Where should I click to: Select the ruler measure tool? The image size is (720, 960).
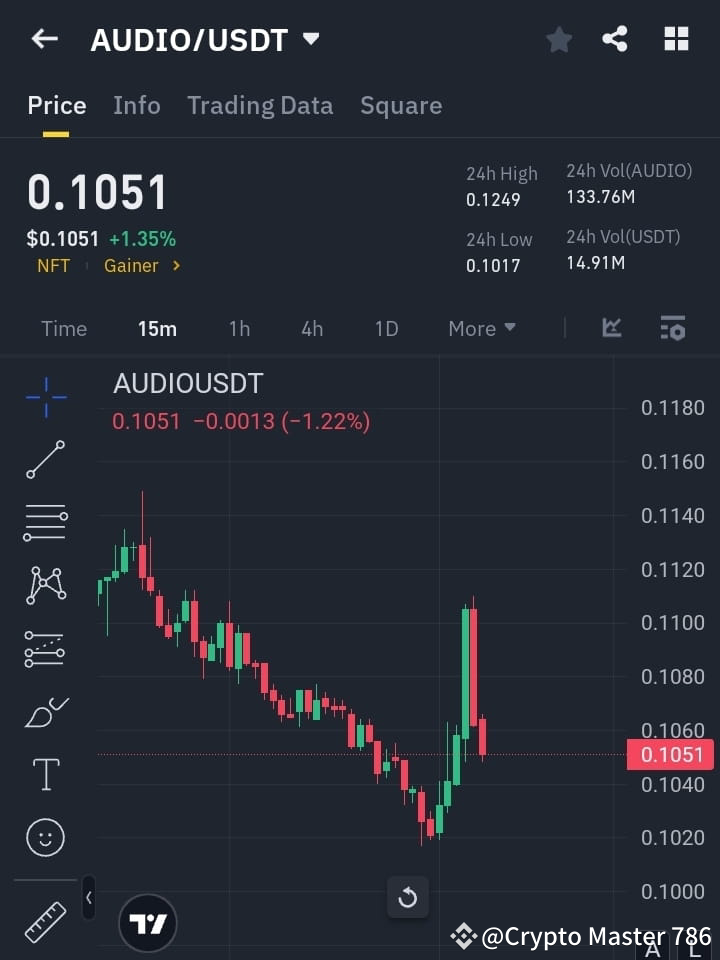coord(45,921)
